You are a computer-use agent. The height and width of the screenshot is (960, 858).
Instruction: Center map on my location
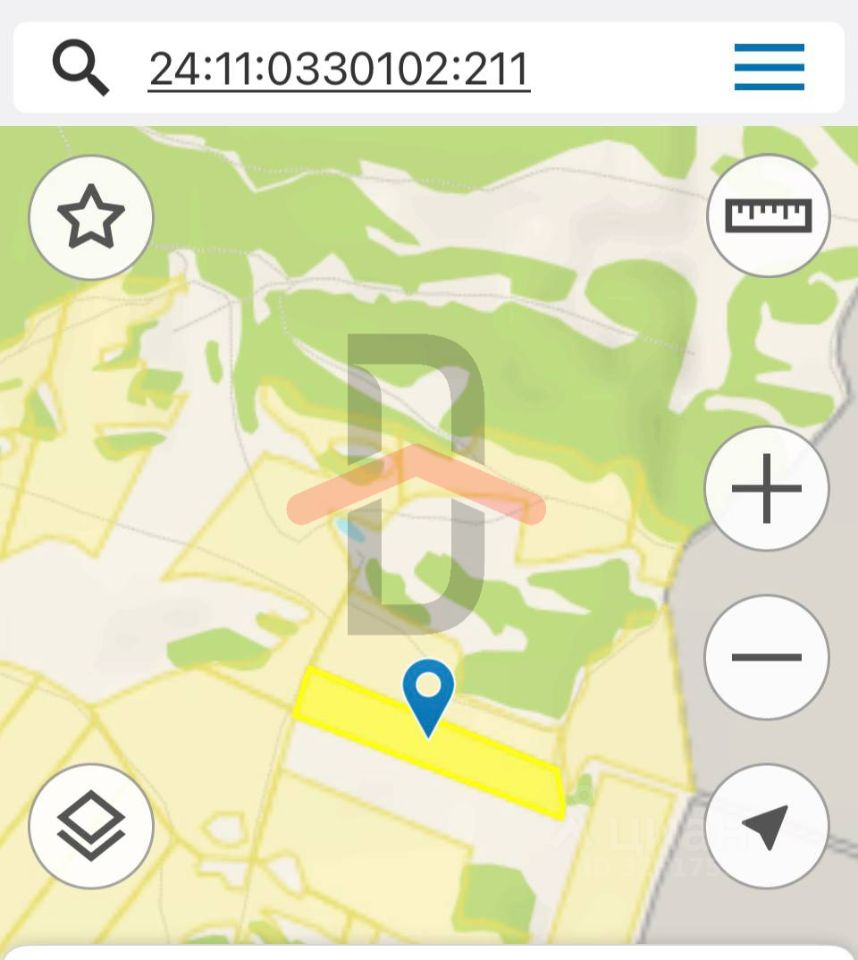766,826
